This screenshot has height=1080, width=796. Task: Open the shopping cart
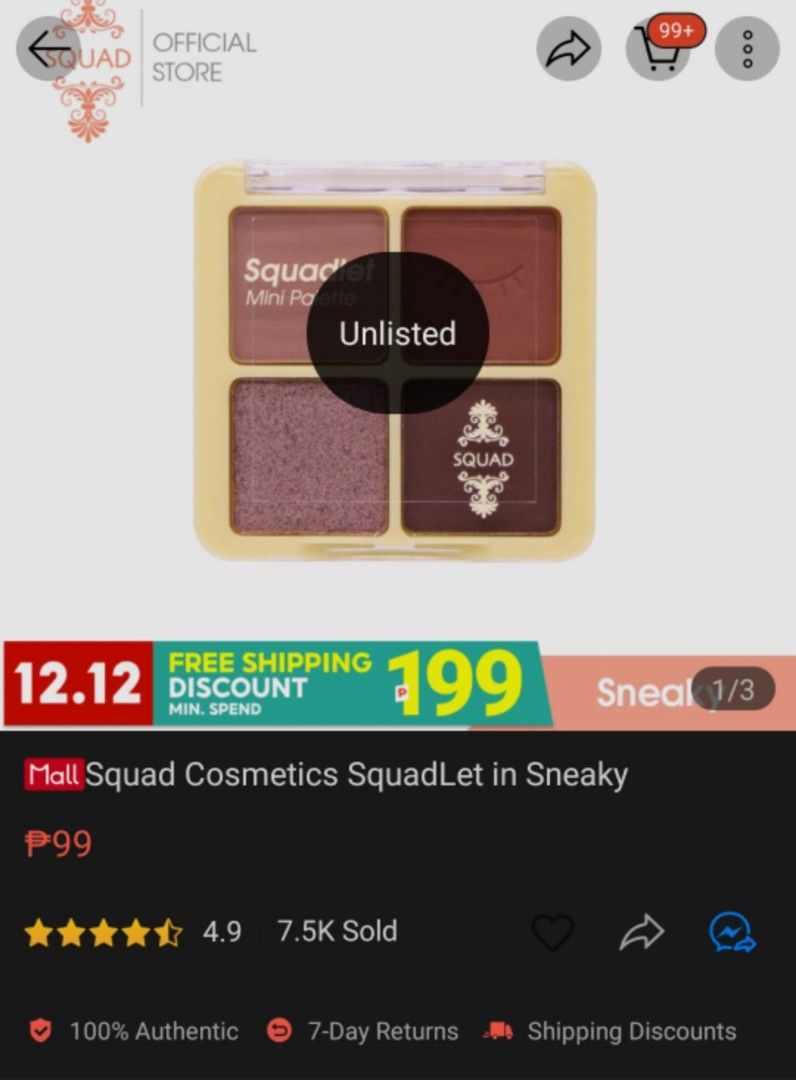click(x=657, y=49)
